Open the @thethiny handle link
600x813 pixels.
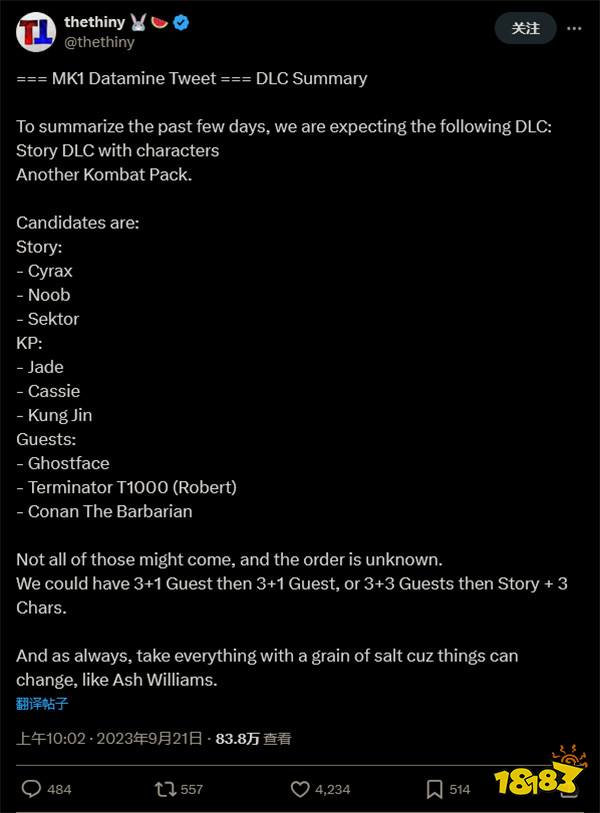(x=99, y=43)
